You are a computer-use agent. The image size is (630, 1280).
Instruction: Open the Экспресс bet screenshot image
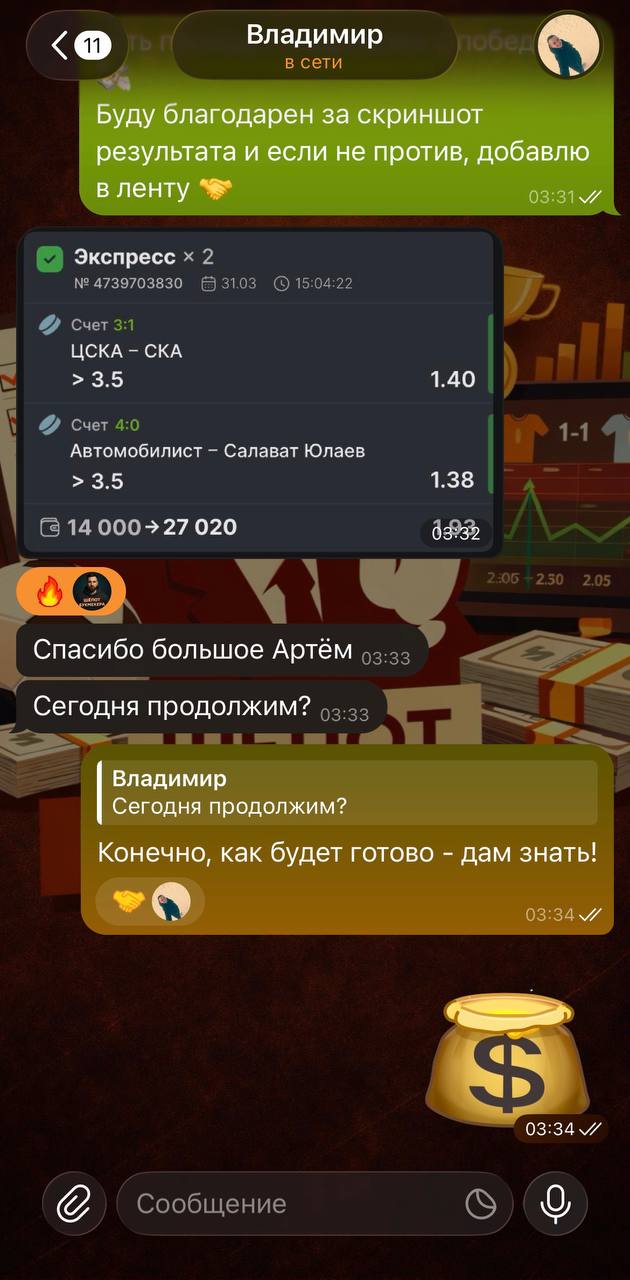point(259,391)
